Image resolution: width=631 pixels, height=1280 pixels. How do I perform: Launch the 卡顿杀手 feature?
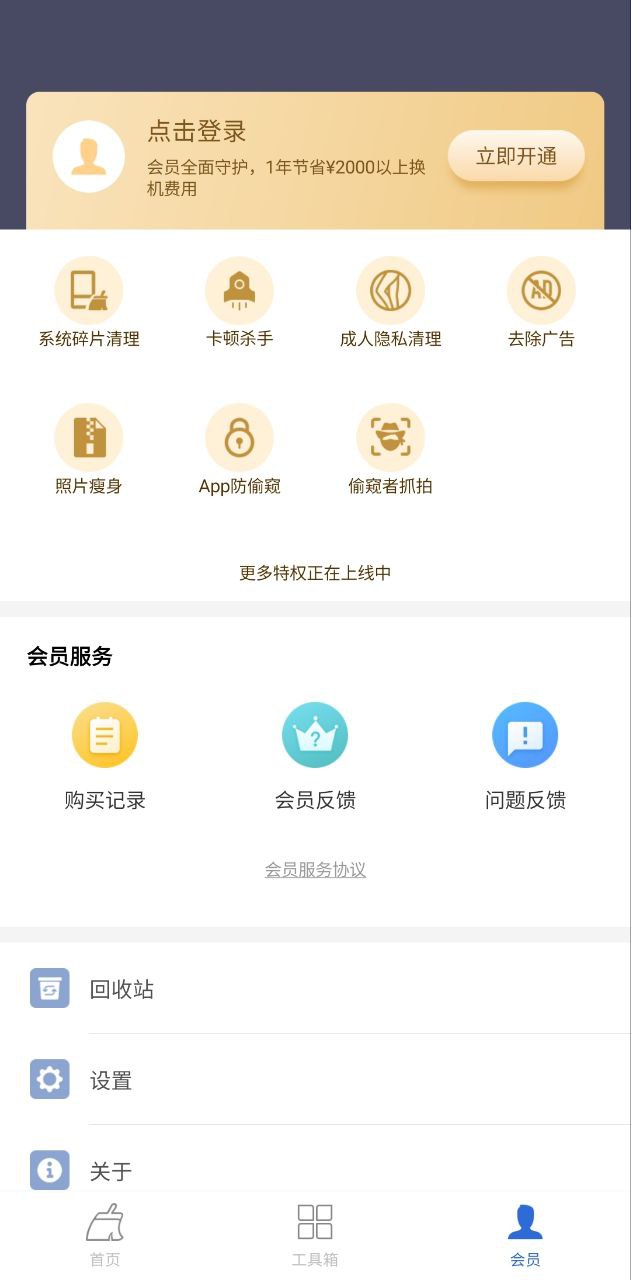239,303
